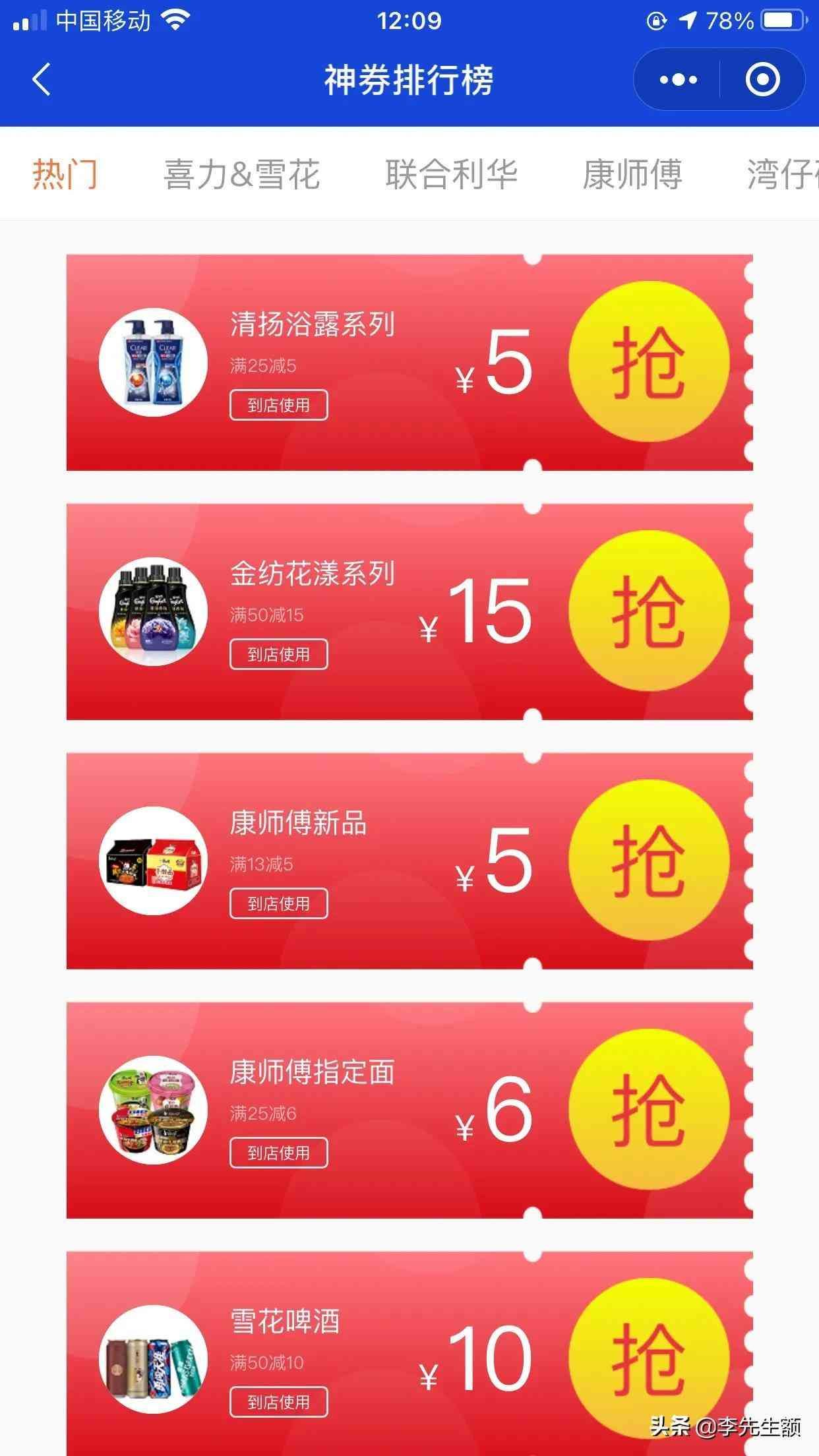The height and width of the screenshot is (1456, 819).
Task: Open the 喜力&雪花 tab
Action: (242, 173)
